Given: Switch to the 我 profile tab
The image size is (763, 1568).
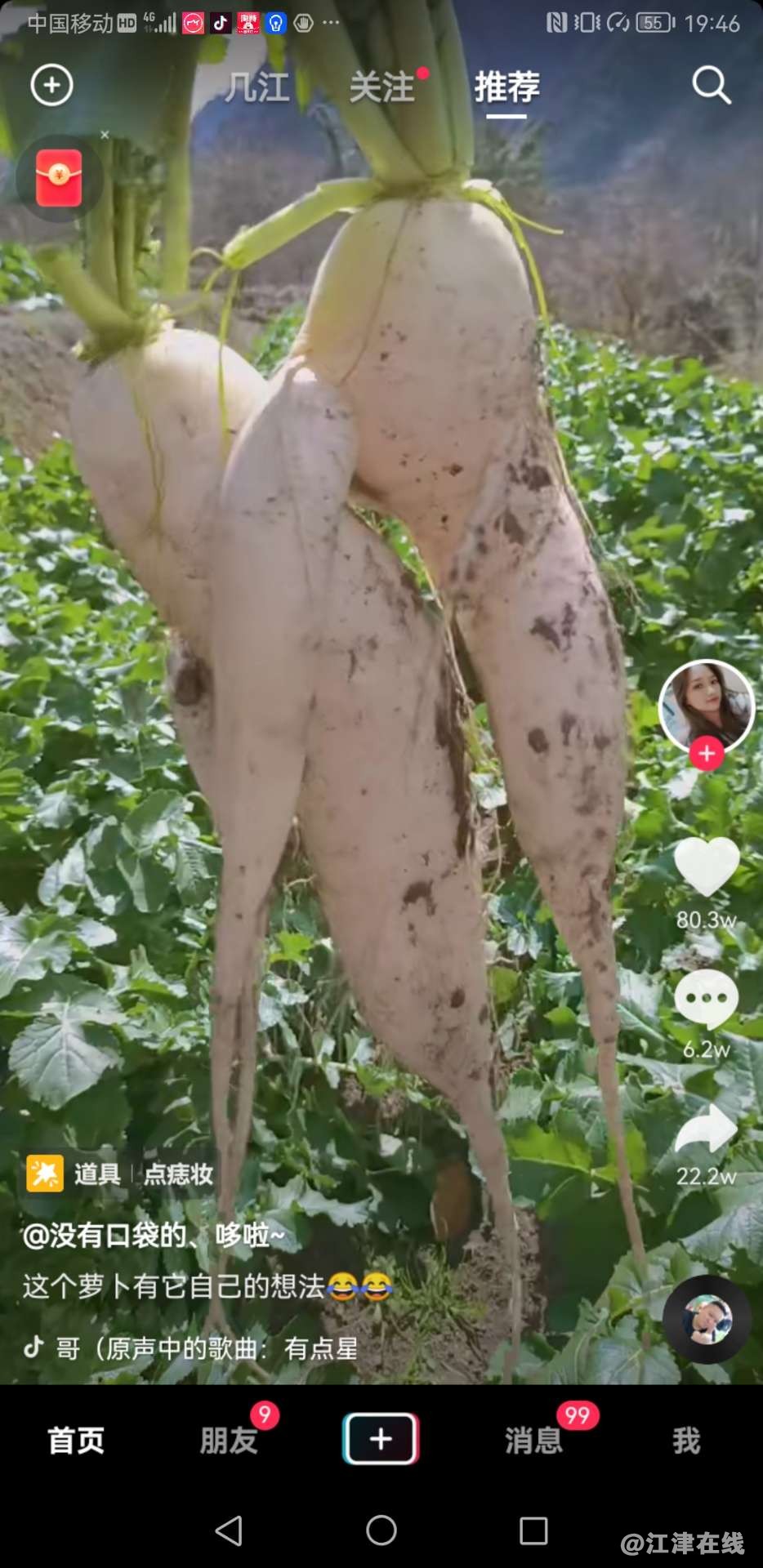Looking at the screenshot, I should (686, 1440).
